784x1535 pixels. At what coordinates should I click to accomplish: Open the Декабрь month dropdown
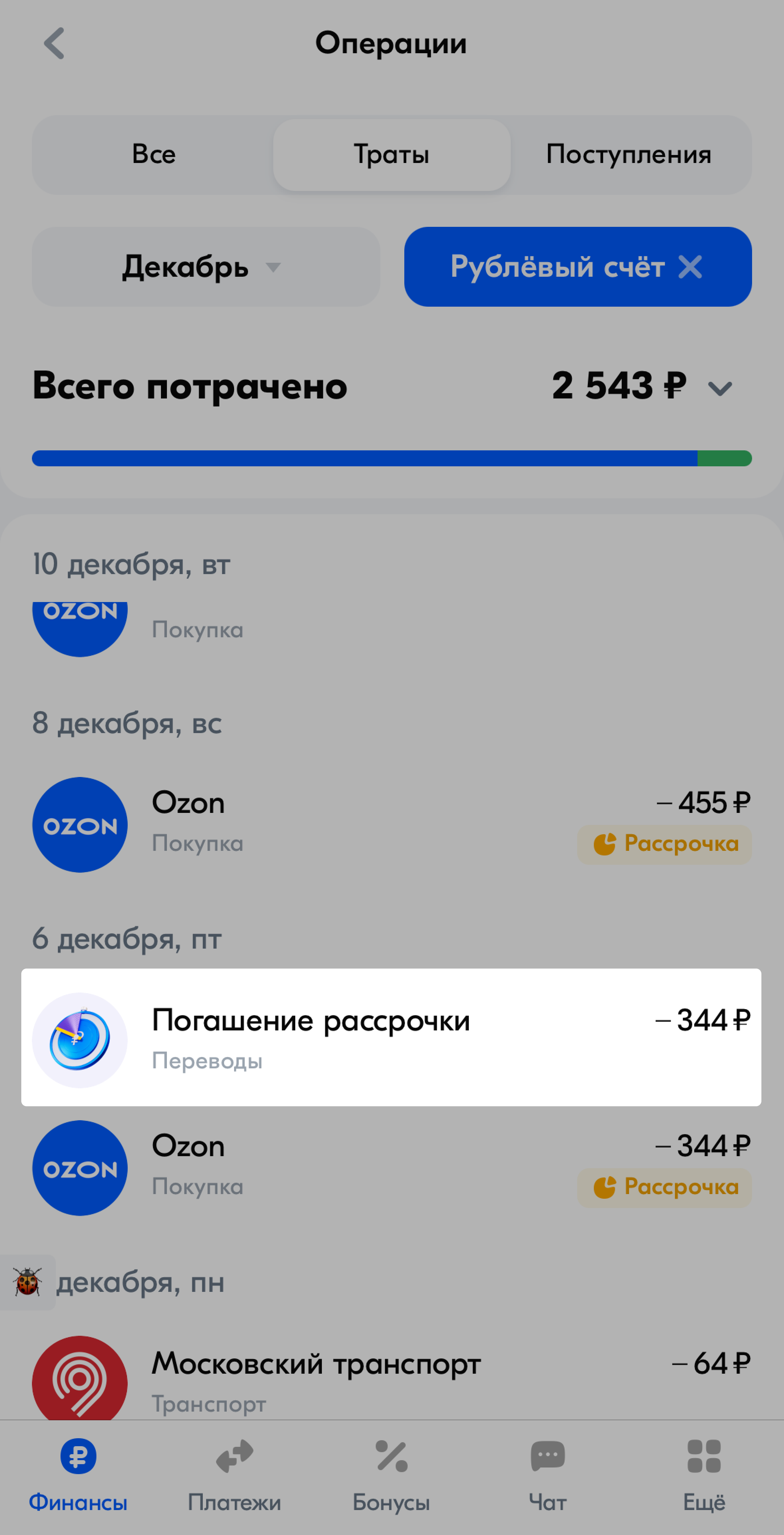(x=205, y=266)
